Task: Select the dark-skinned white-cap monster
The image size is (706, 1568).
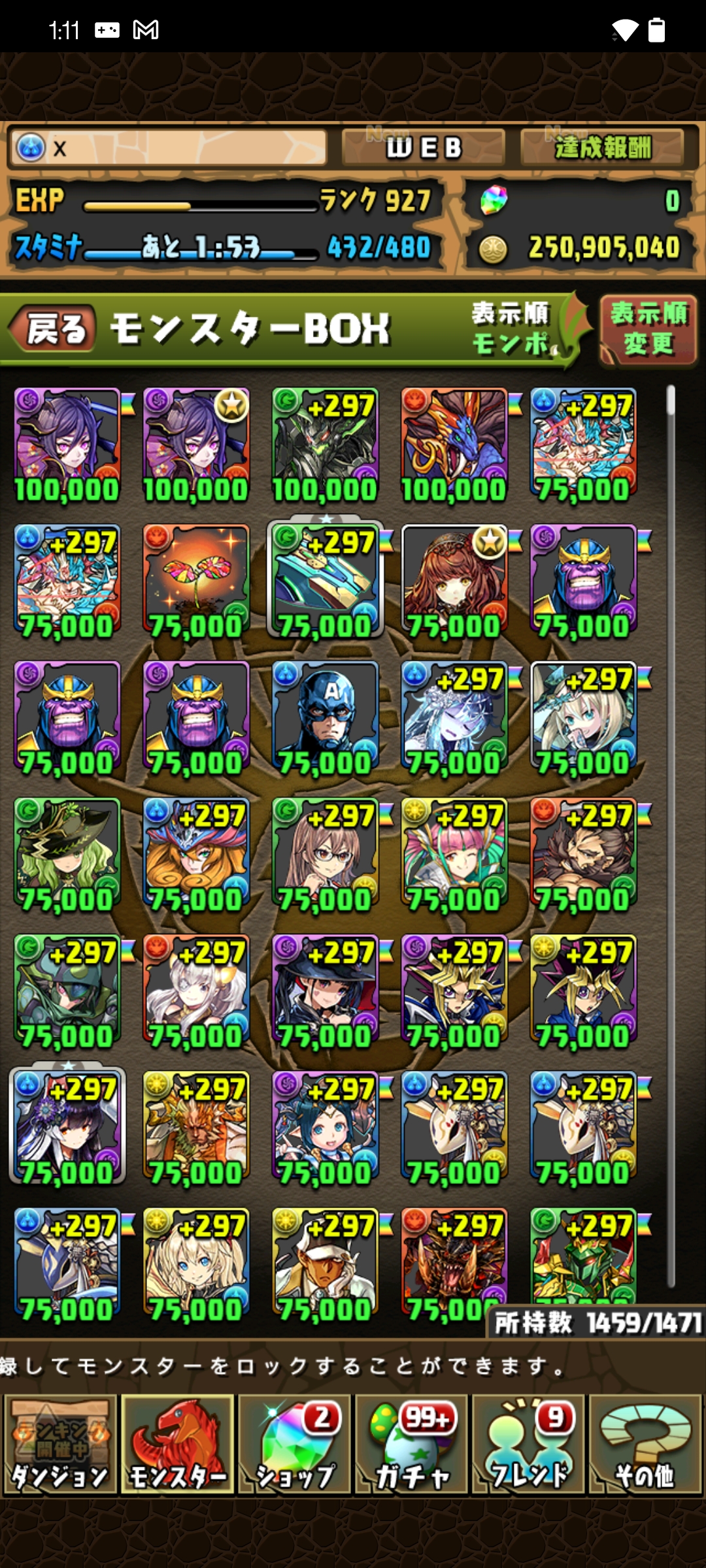Action: pyautogui.click(x=325, y=1264)
